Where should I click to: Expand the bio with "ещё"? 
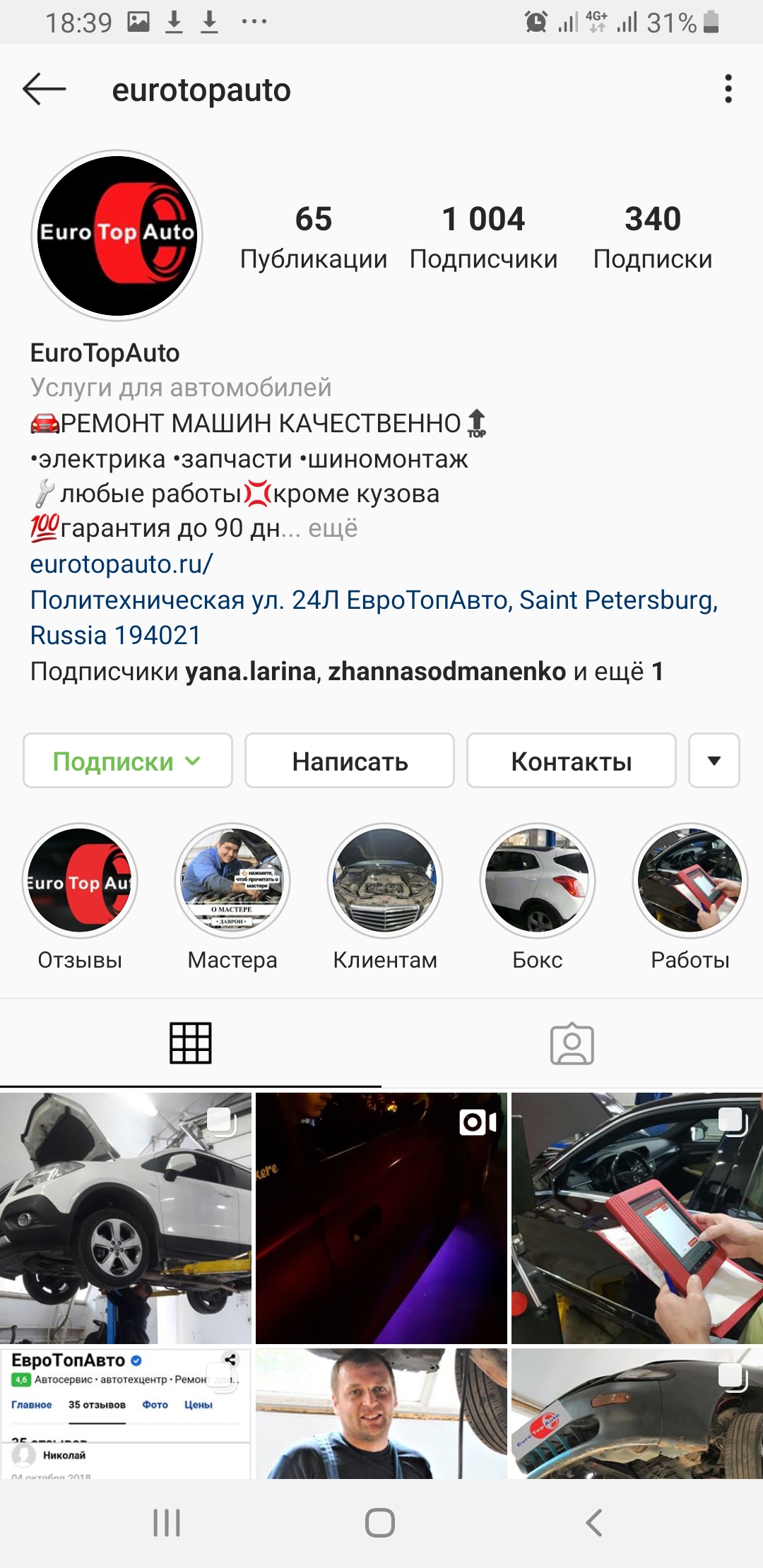pyautogui.click(x=333, y=528)
